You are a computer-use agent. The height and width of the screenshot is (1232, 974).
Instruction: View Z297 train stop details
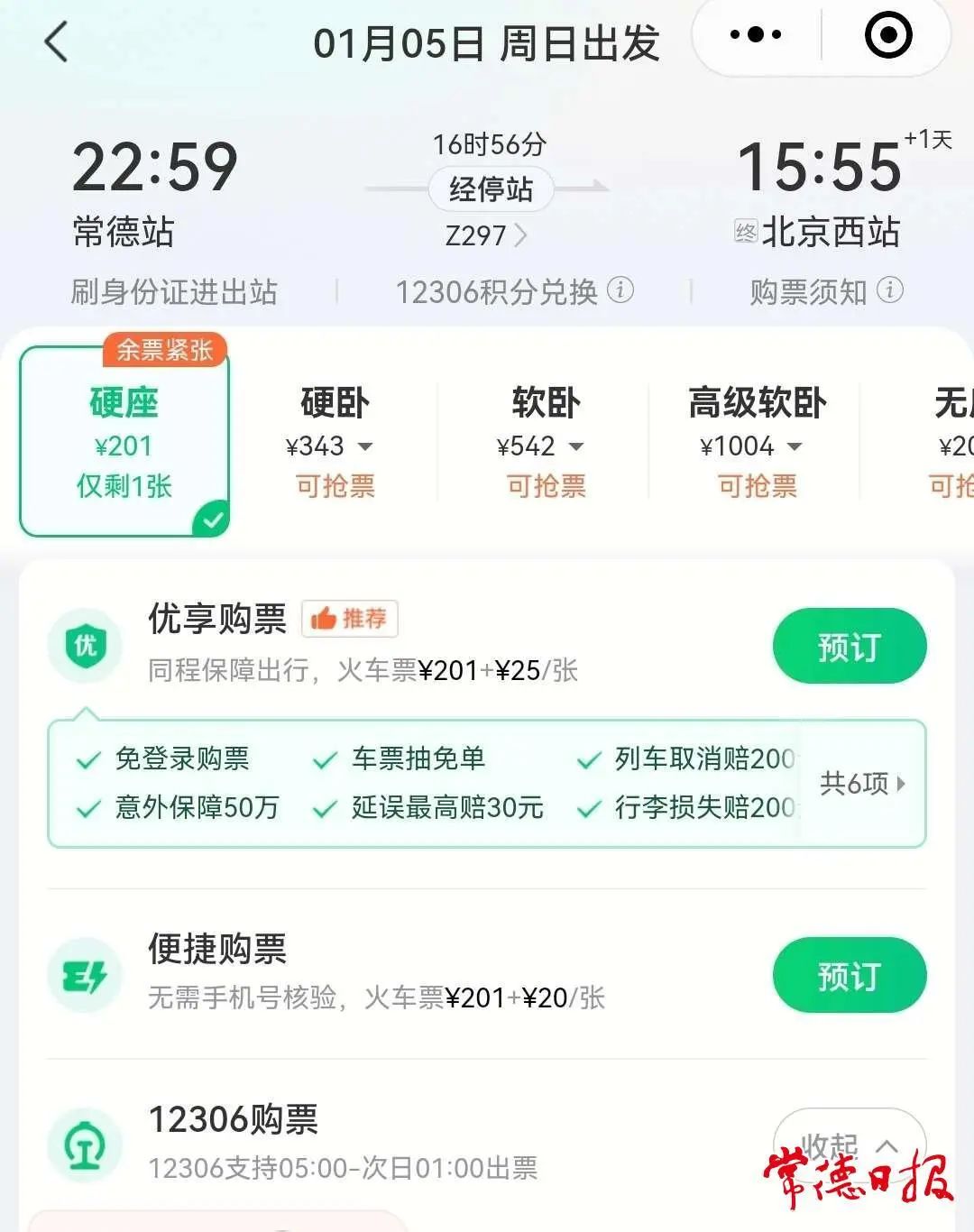coord(485,235)
